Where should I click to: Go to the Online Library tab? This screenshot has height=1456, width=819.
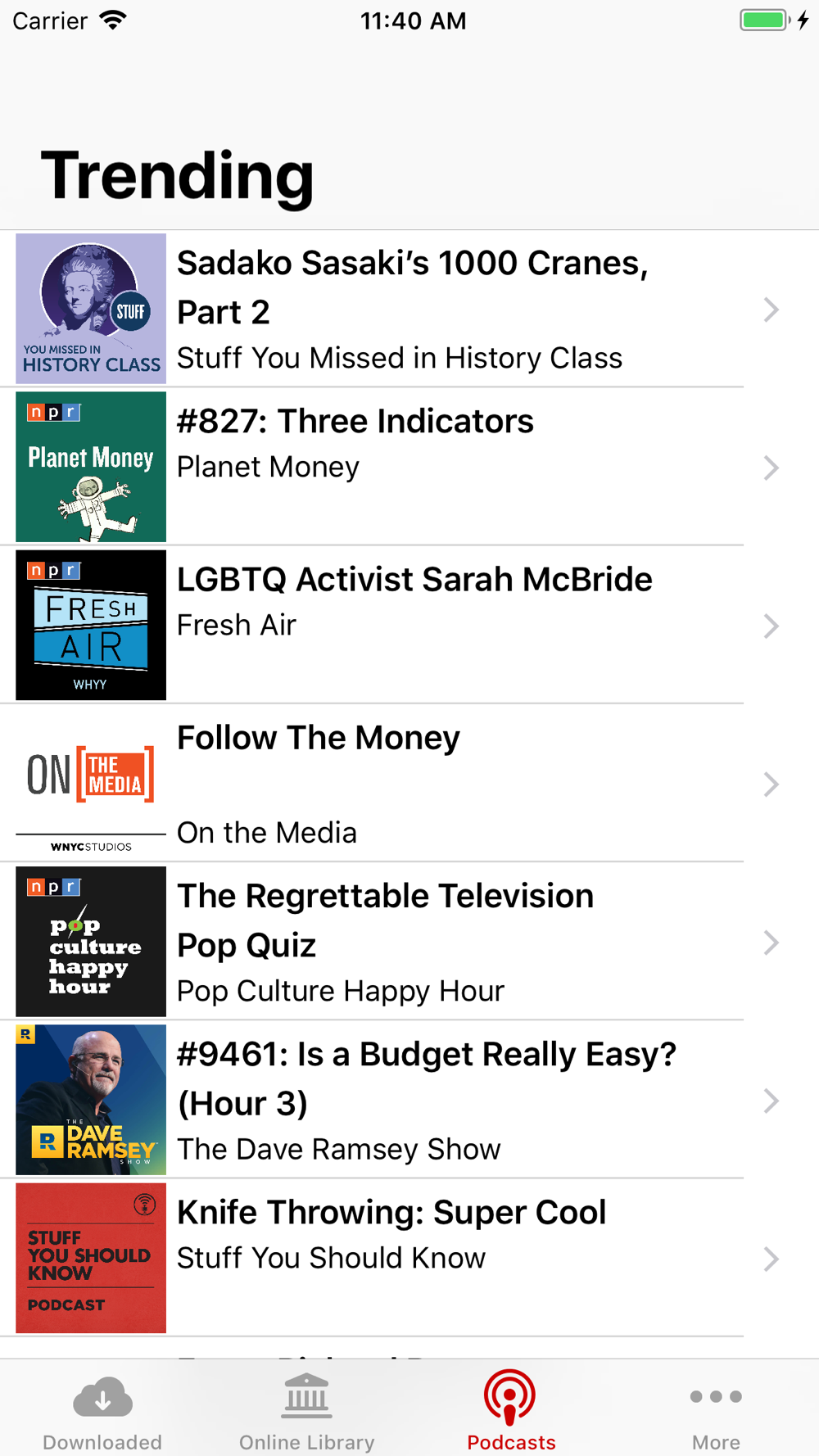click(307, 1410)
